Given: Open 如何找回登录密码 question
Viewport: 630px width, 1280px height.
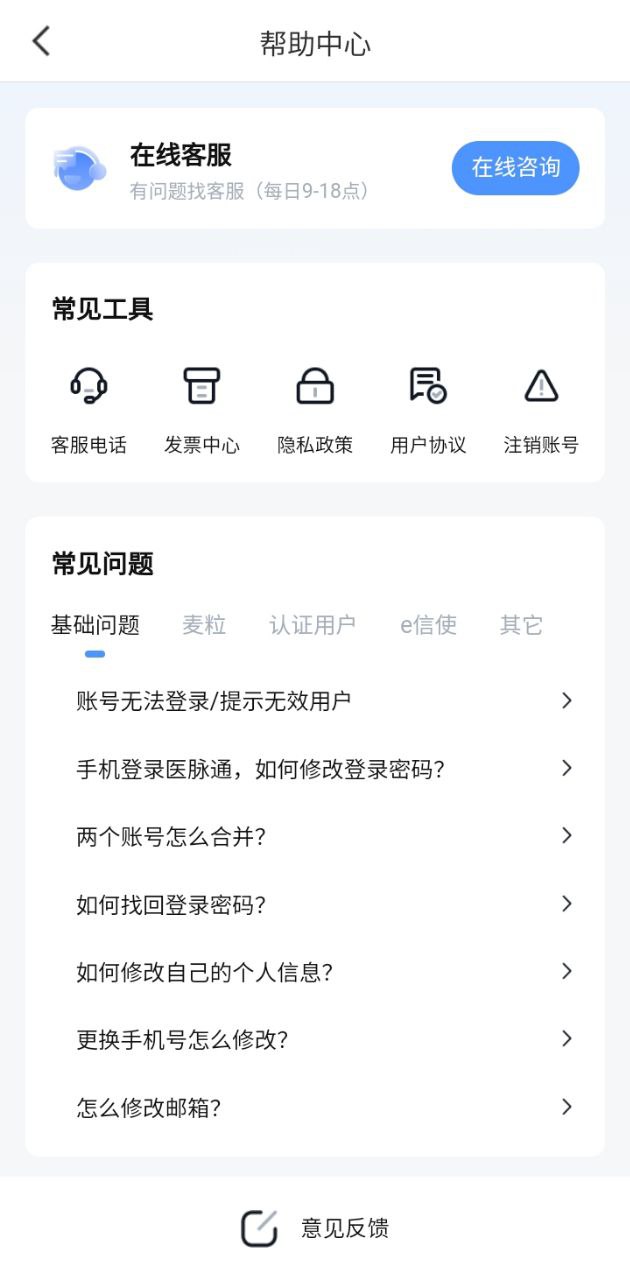Looking at the screenshot, I should point(315,904).
